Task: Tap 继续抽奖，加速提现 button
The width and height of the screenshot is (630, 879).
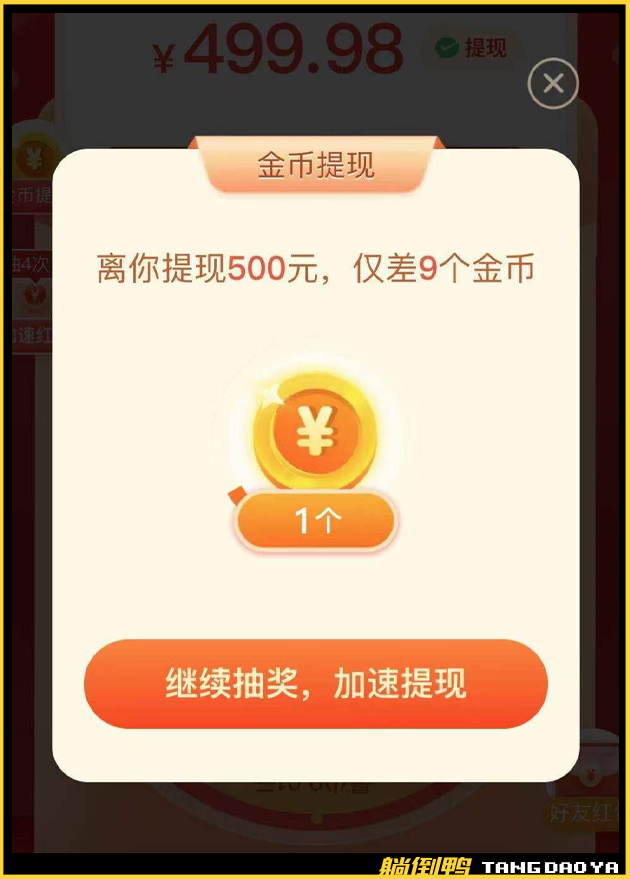Action: [x=316, y=685]
